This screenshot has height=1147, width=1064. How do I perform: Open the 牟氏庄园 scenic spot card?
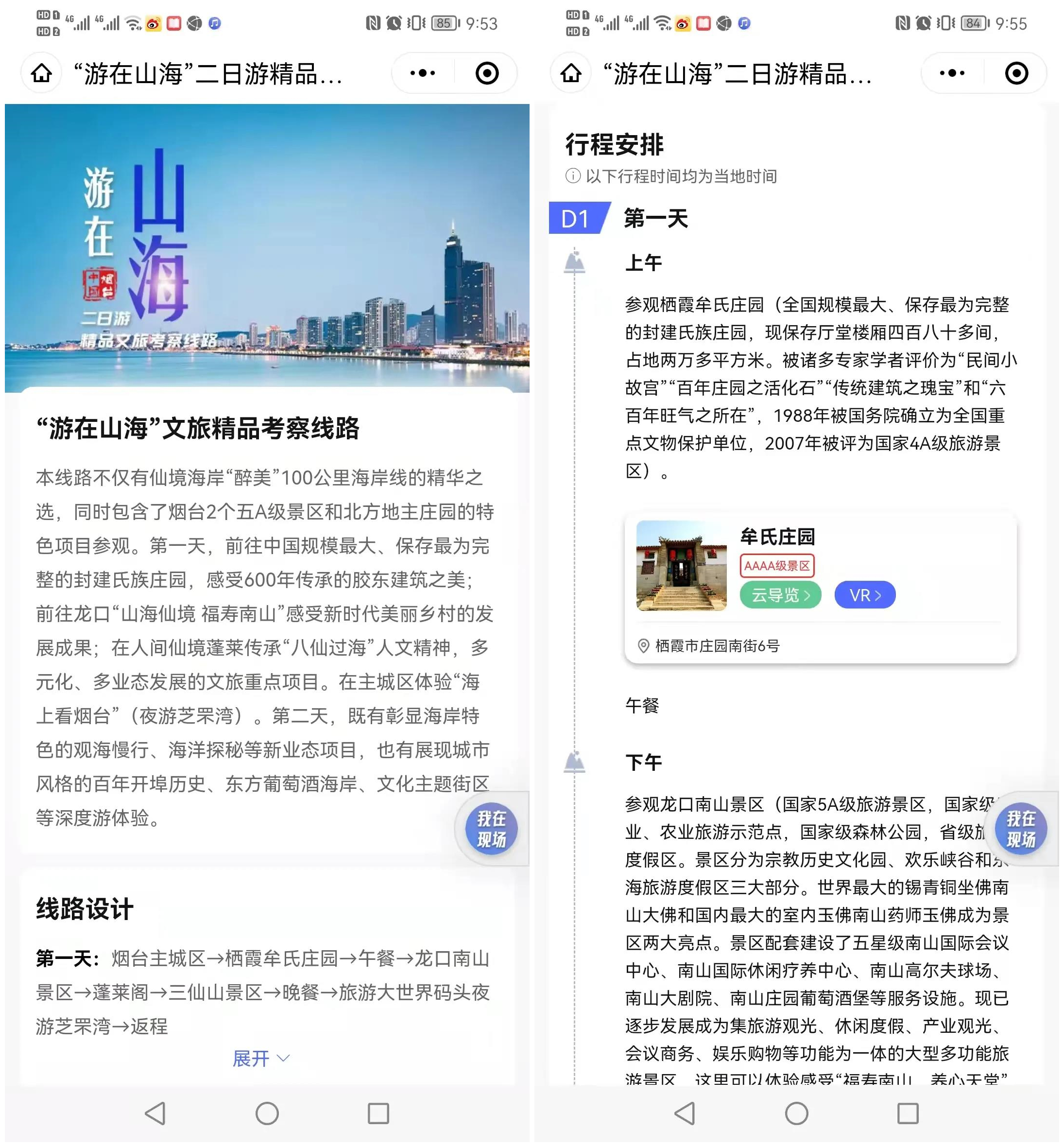coord(777,537)
